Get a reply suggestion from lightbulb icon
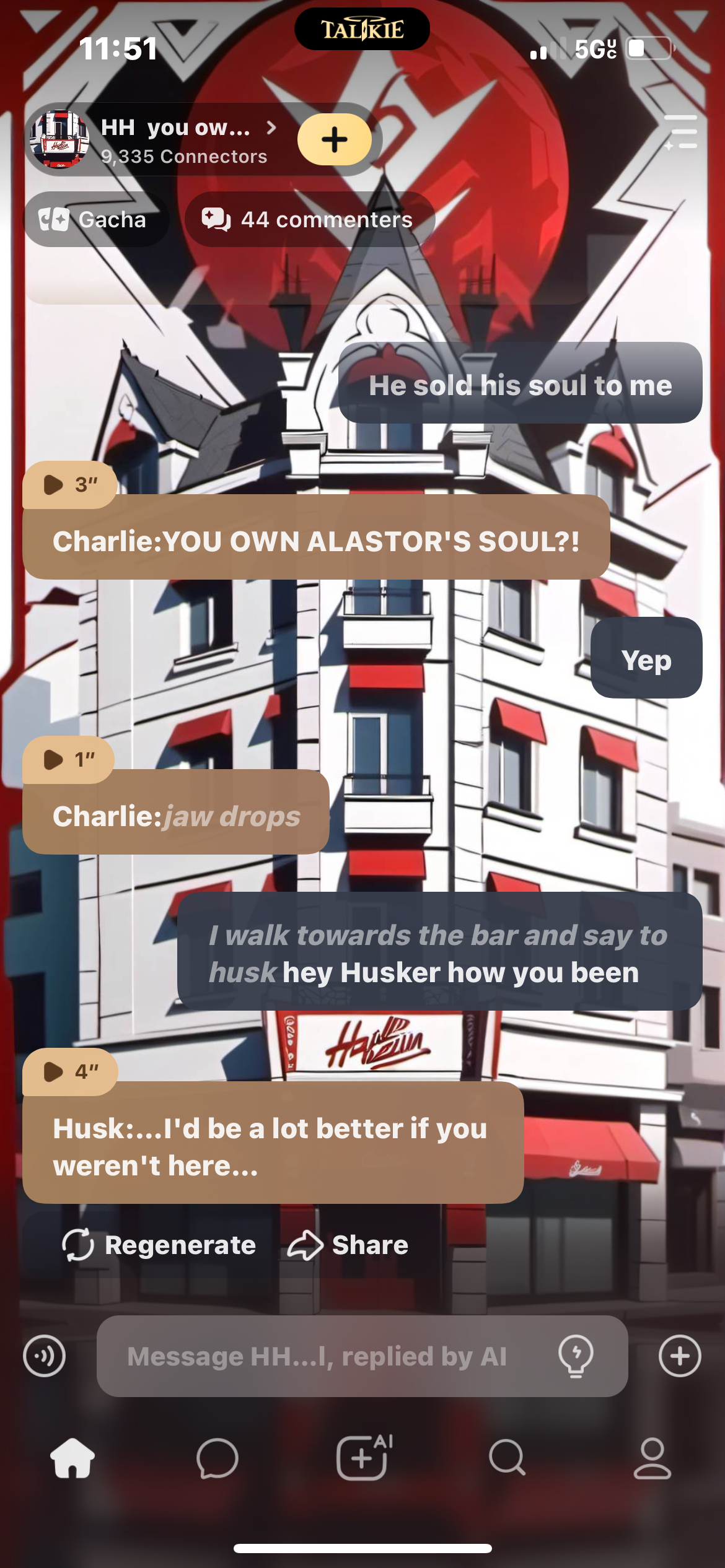Viewport: 725px width, 1568px height. coord(576,1356)
